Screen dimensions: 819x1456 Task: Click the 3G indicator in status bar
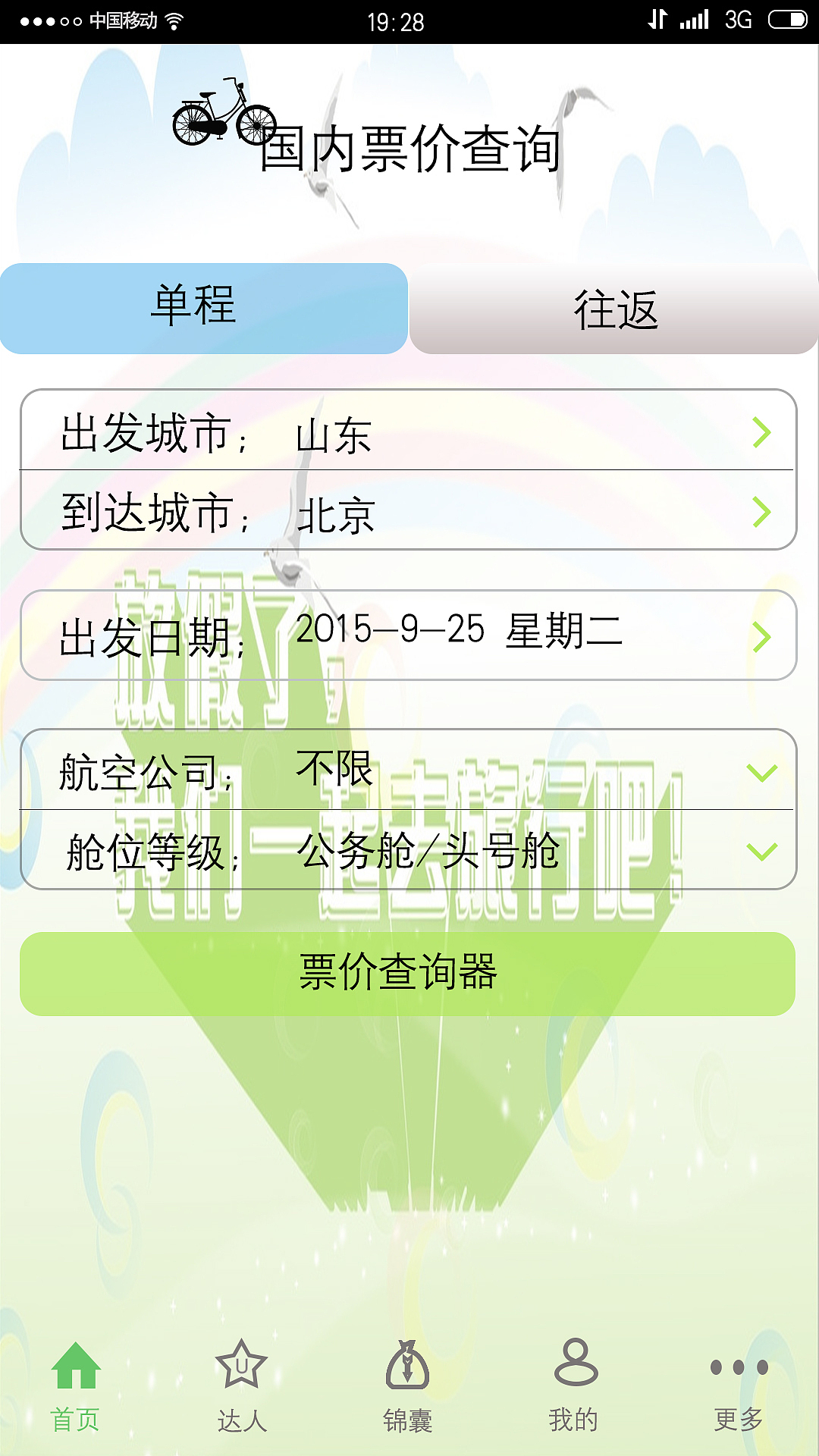[x=739, y=19]
